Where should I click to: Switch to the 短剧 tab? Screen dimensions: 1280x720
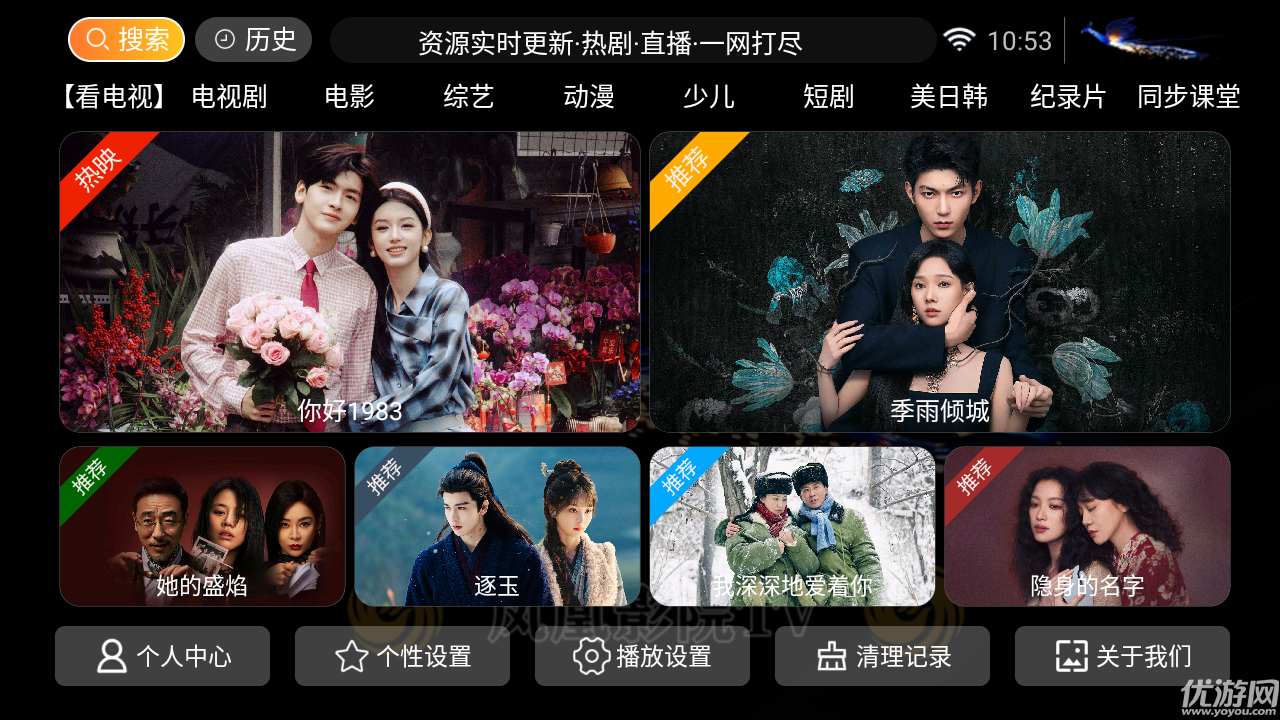[829, 97]
